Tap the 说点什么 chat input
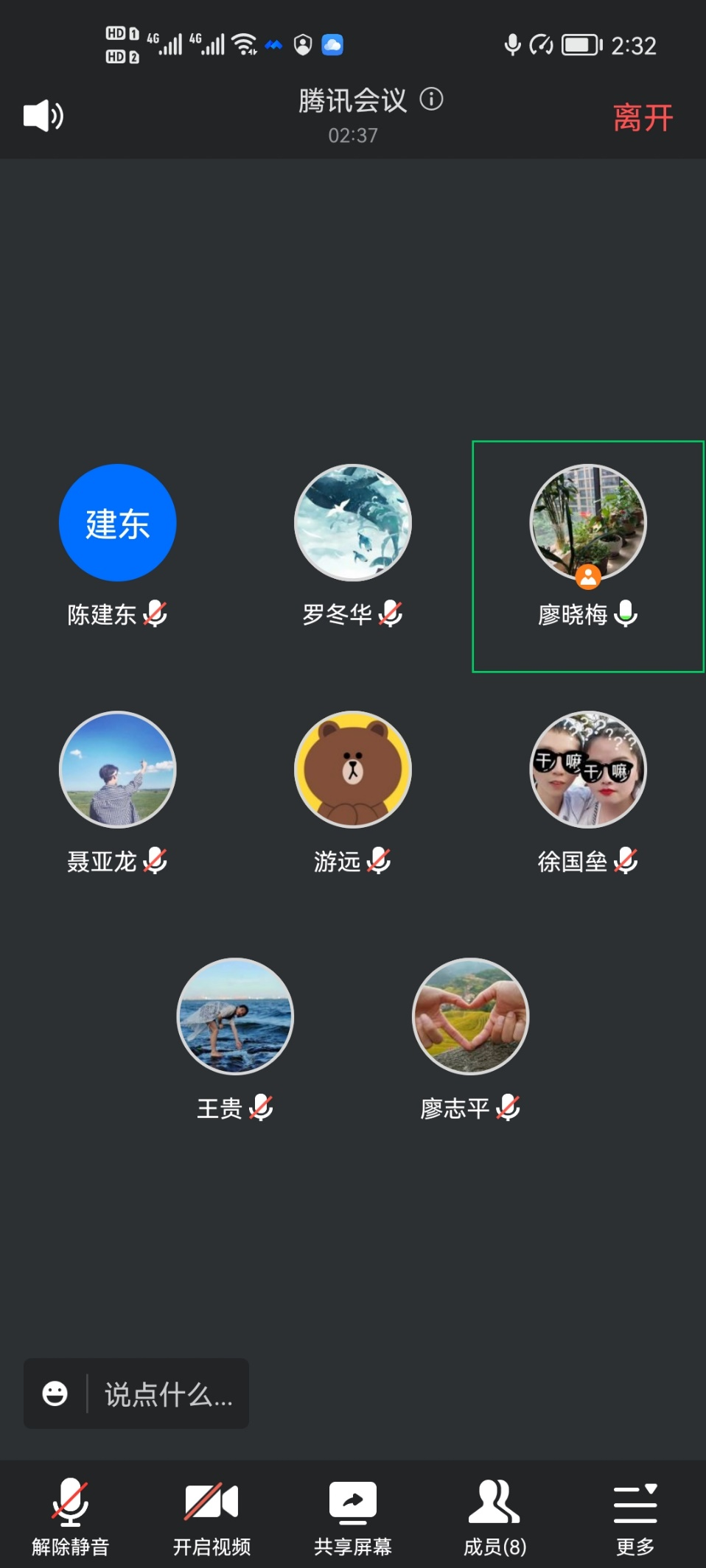 (169, 1393)
